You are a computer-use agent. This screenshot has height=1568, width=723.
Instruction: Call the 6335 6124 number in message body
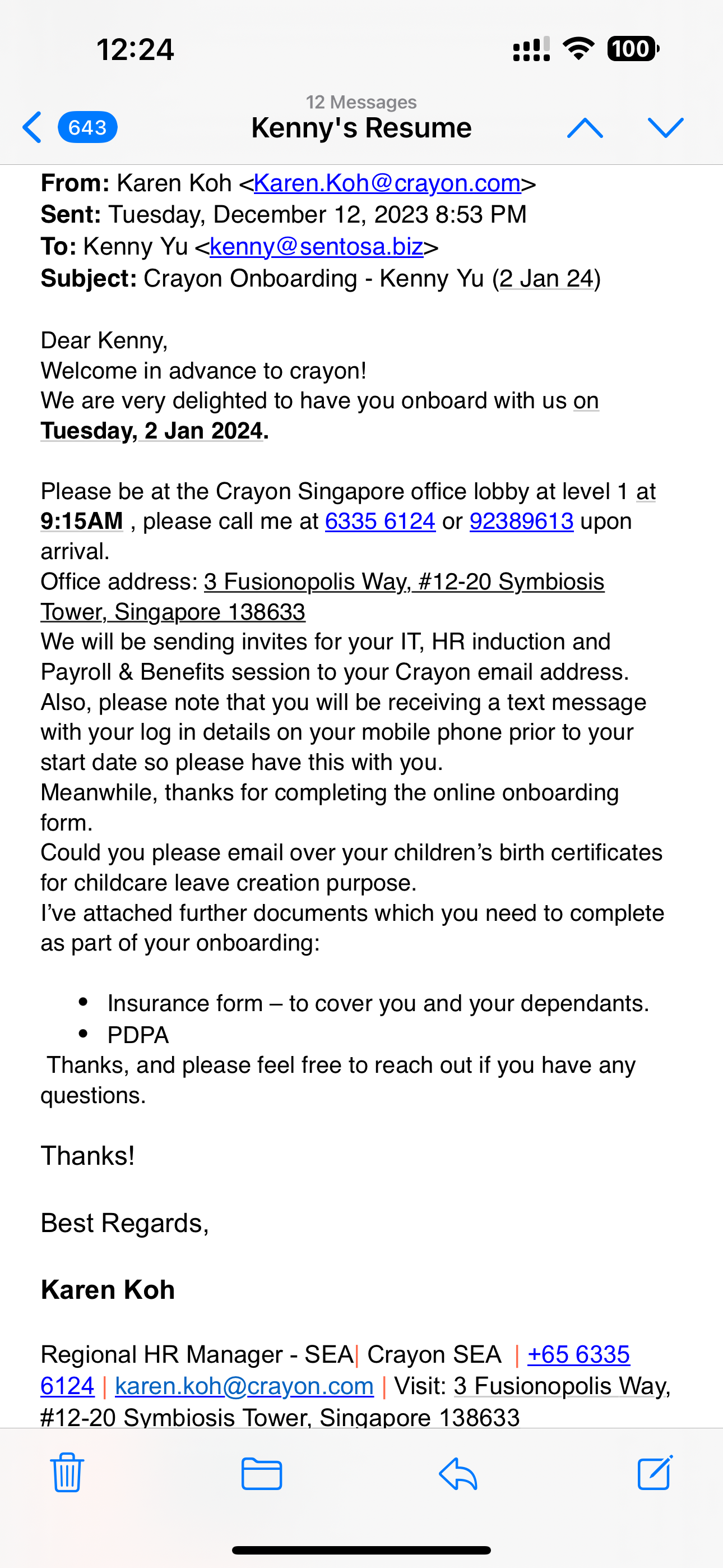(381, 521)
